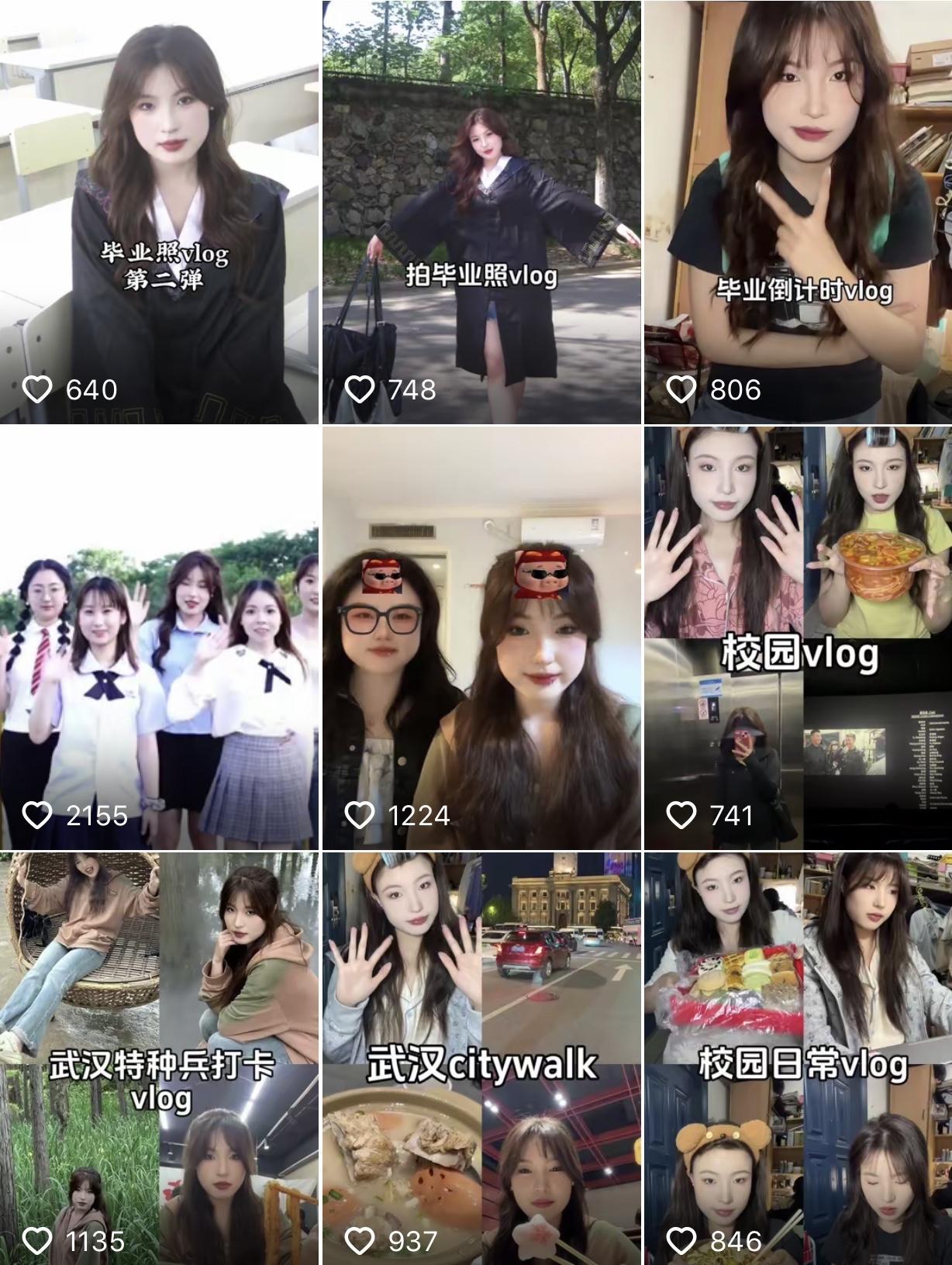Open the 武汉citywalk video
The width and height of the screenshot is (952, 1265).
[481, 1058]
